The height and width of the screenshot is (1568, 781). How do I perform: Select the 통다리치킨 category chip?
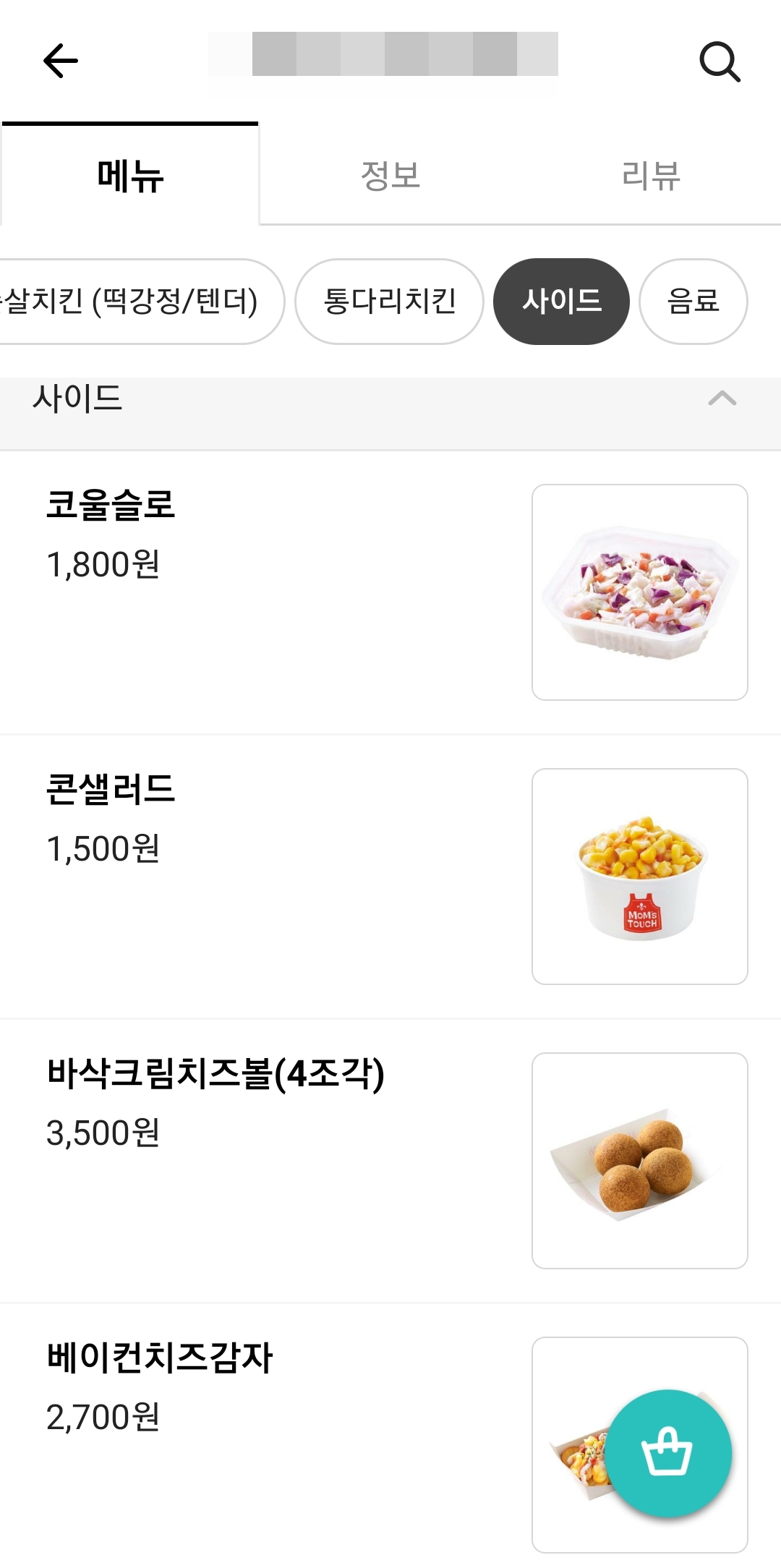(x=390, y=302)
